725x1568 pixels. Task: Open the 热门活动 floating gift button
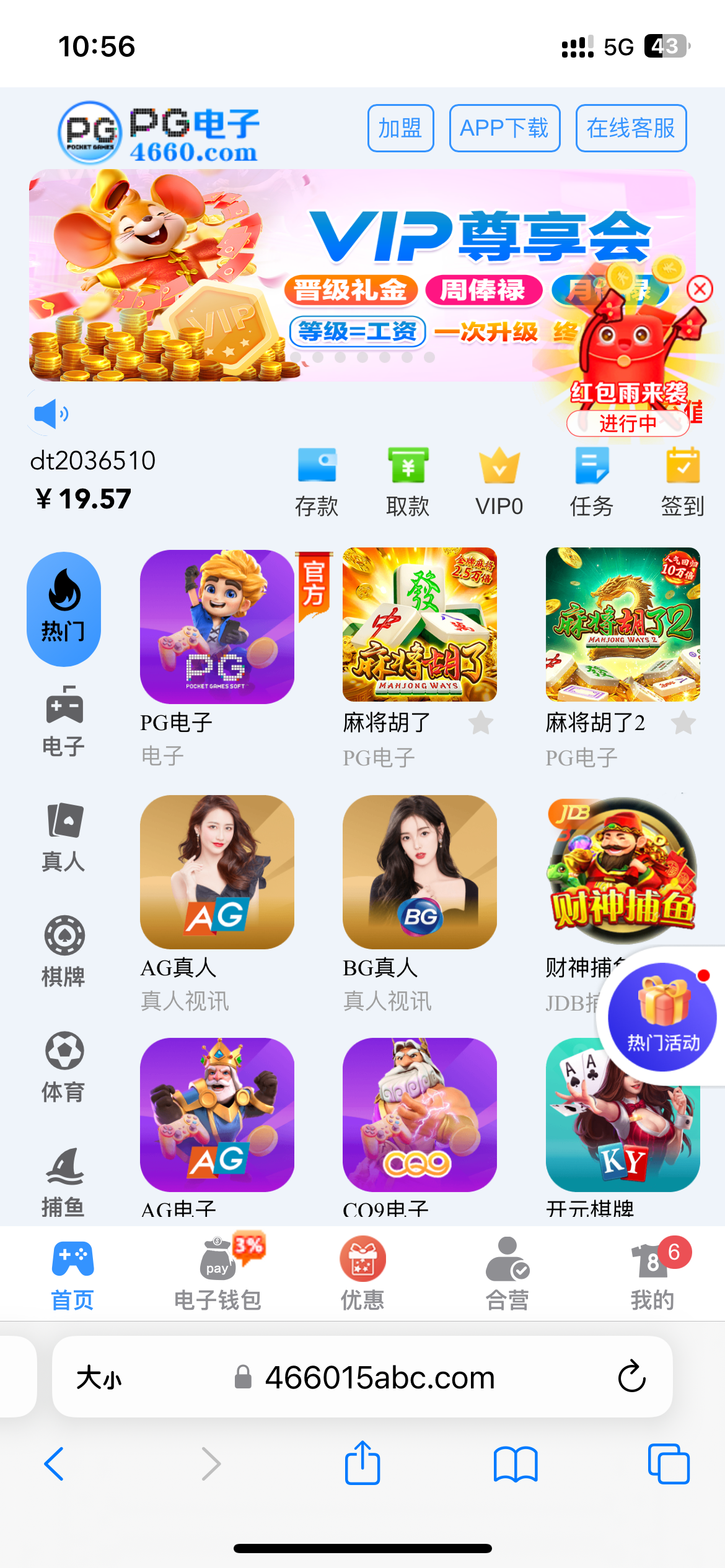pos(662,1017)
